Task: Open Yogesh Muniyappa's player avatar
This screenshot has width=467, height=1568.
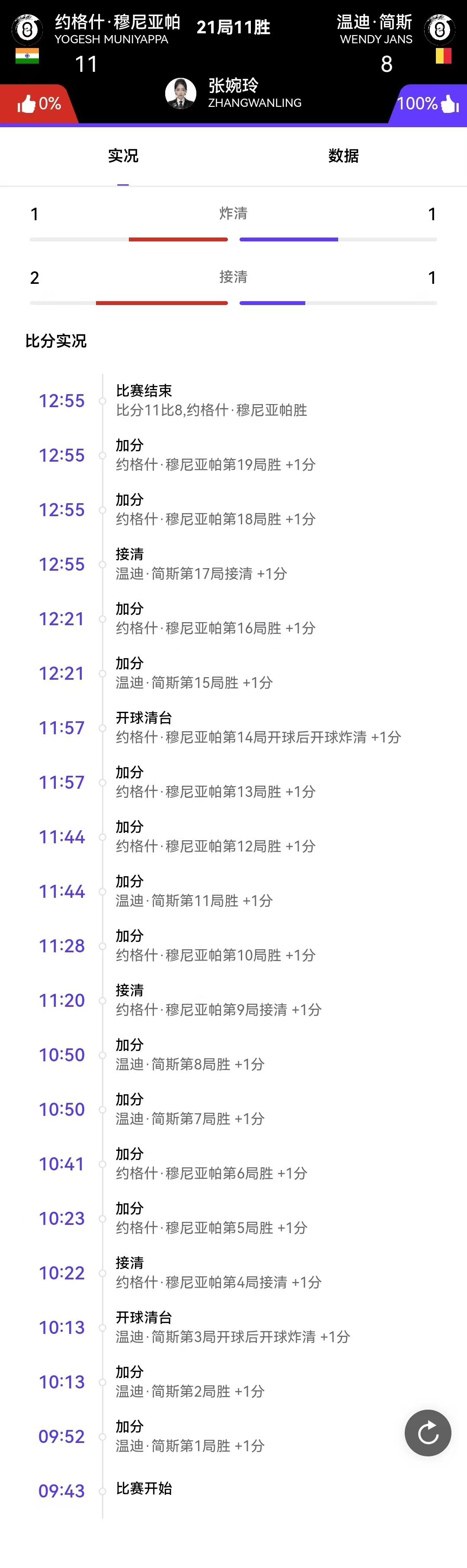Action: [x=27, y=29]
